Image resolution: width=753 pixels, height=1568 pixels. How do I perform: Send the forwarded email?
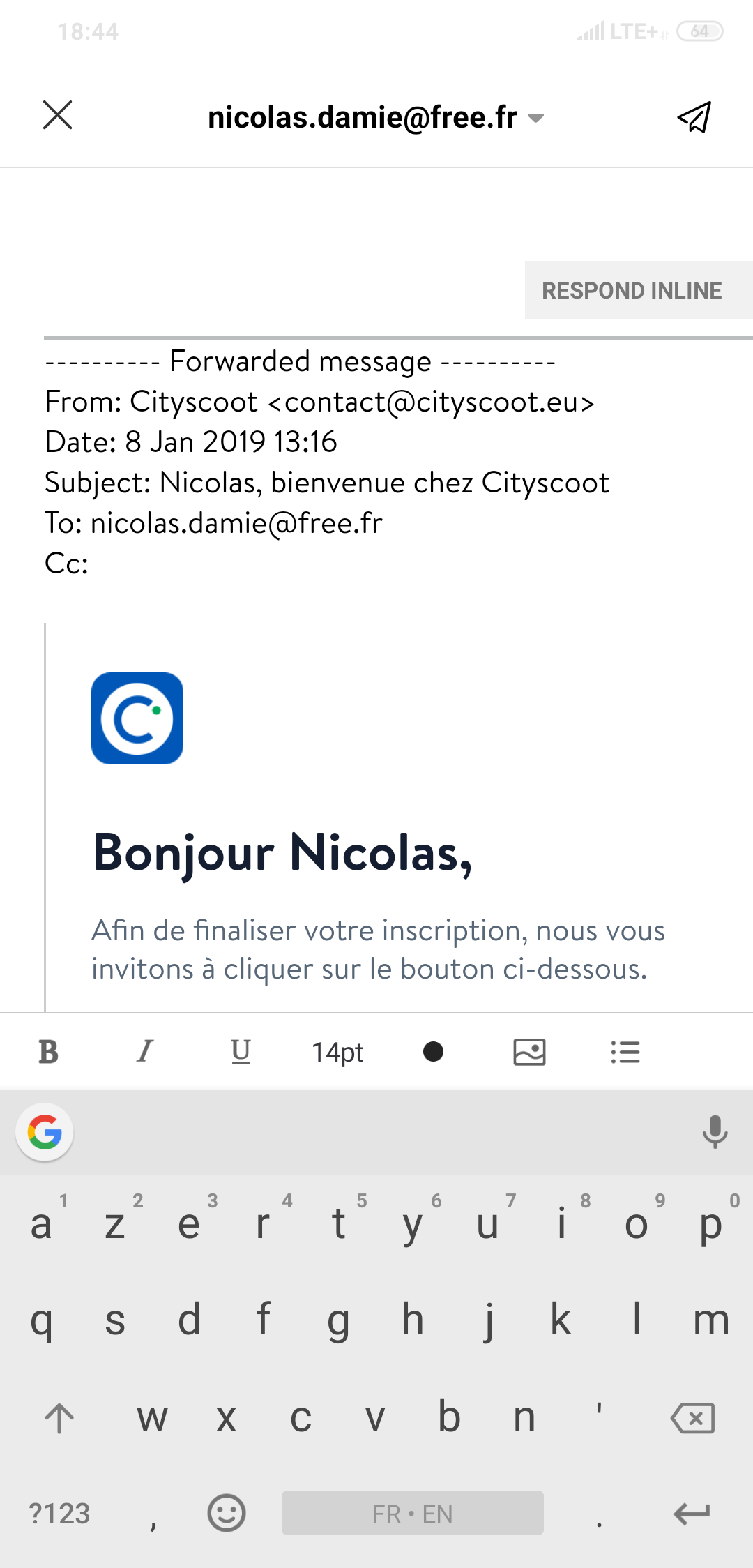coord(694,116)
